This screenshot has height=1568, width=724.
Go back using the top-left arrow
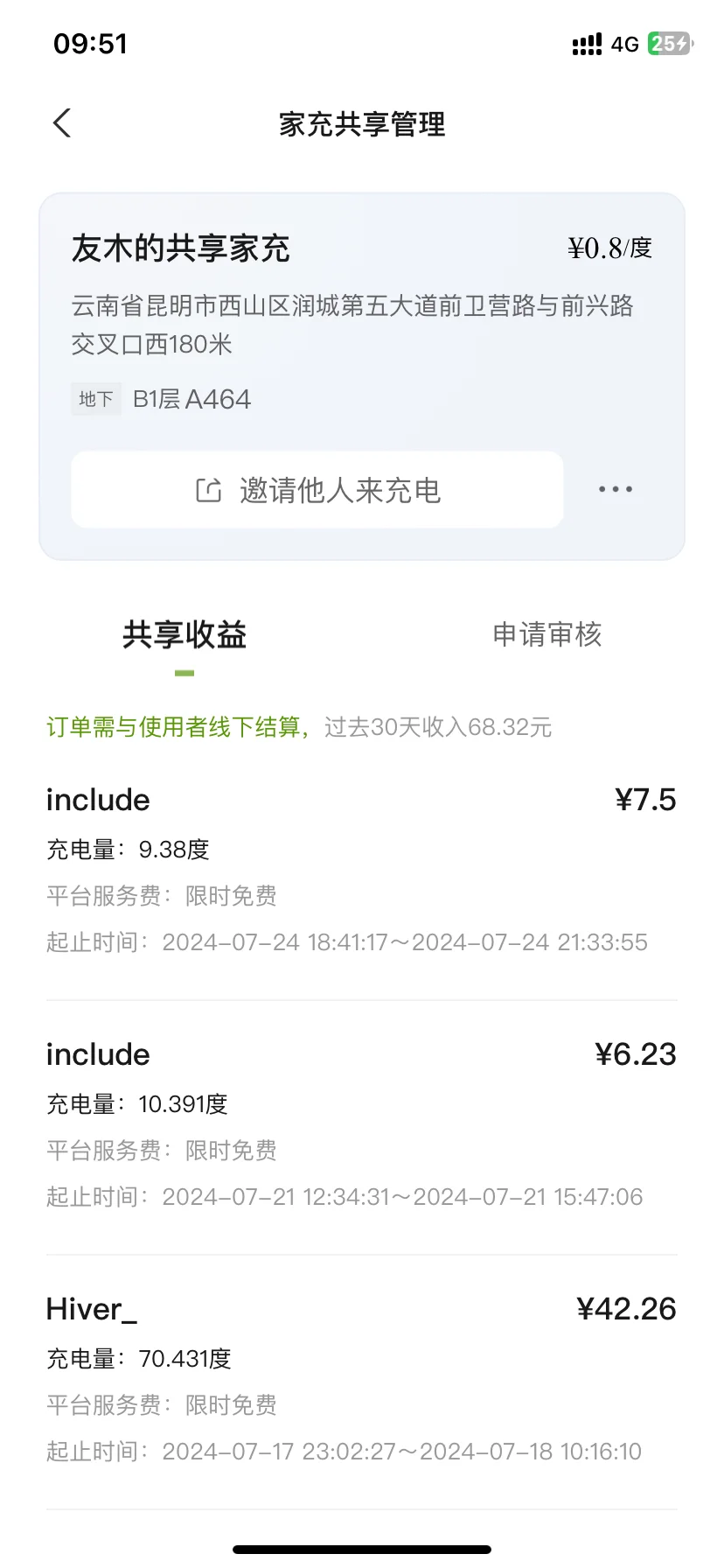(61, 123)
